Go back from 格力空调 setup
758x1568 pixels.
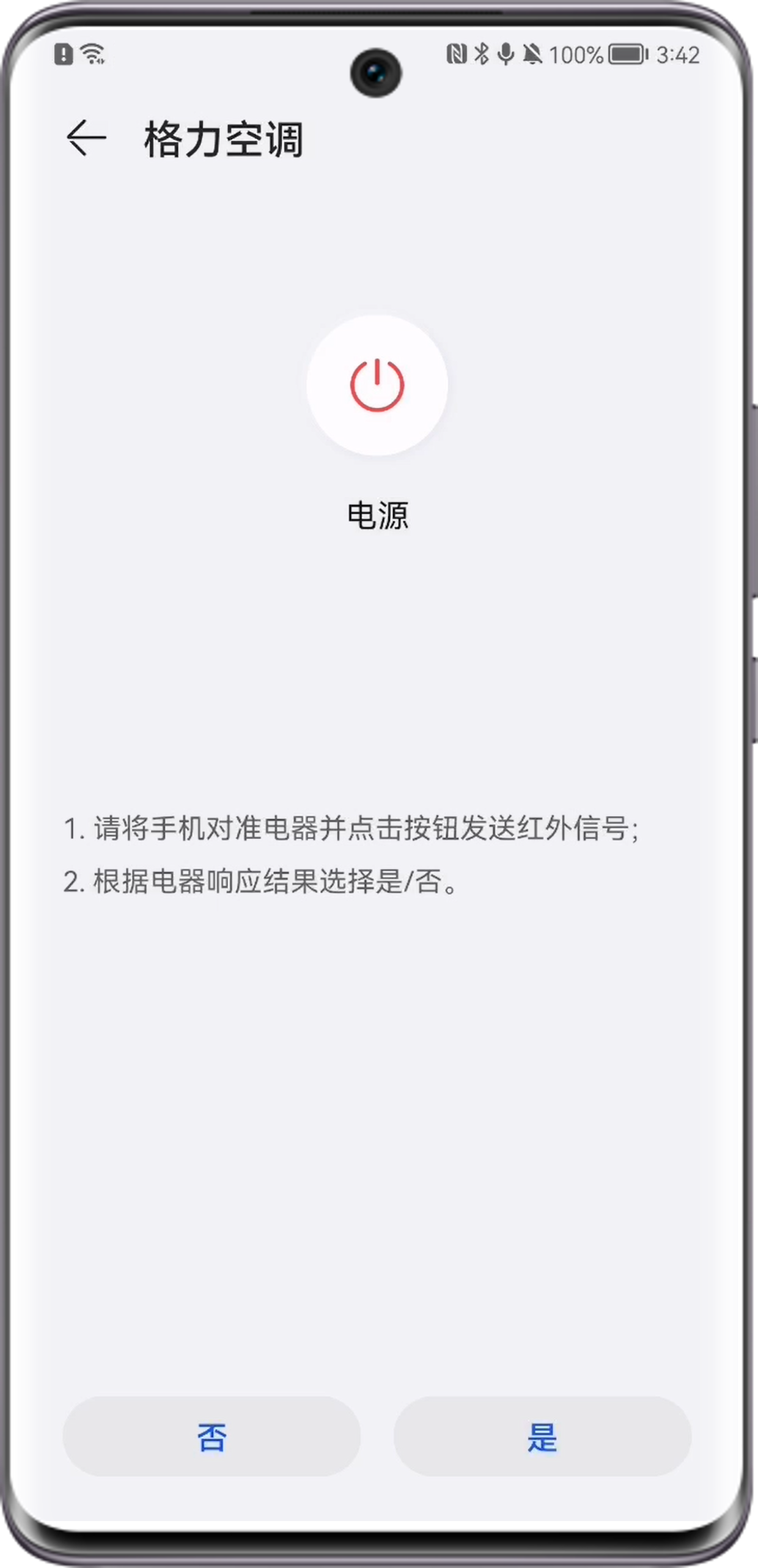(87, 138)
